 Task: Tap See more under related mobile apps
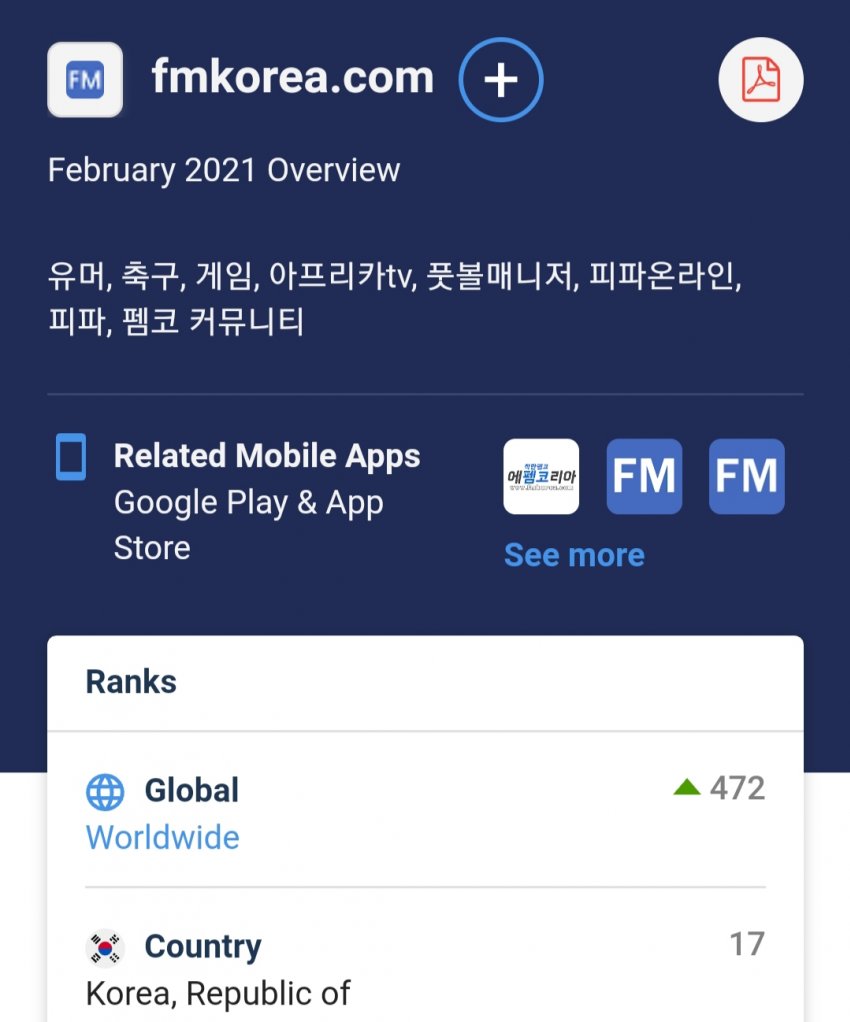coord(574,555)
